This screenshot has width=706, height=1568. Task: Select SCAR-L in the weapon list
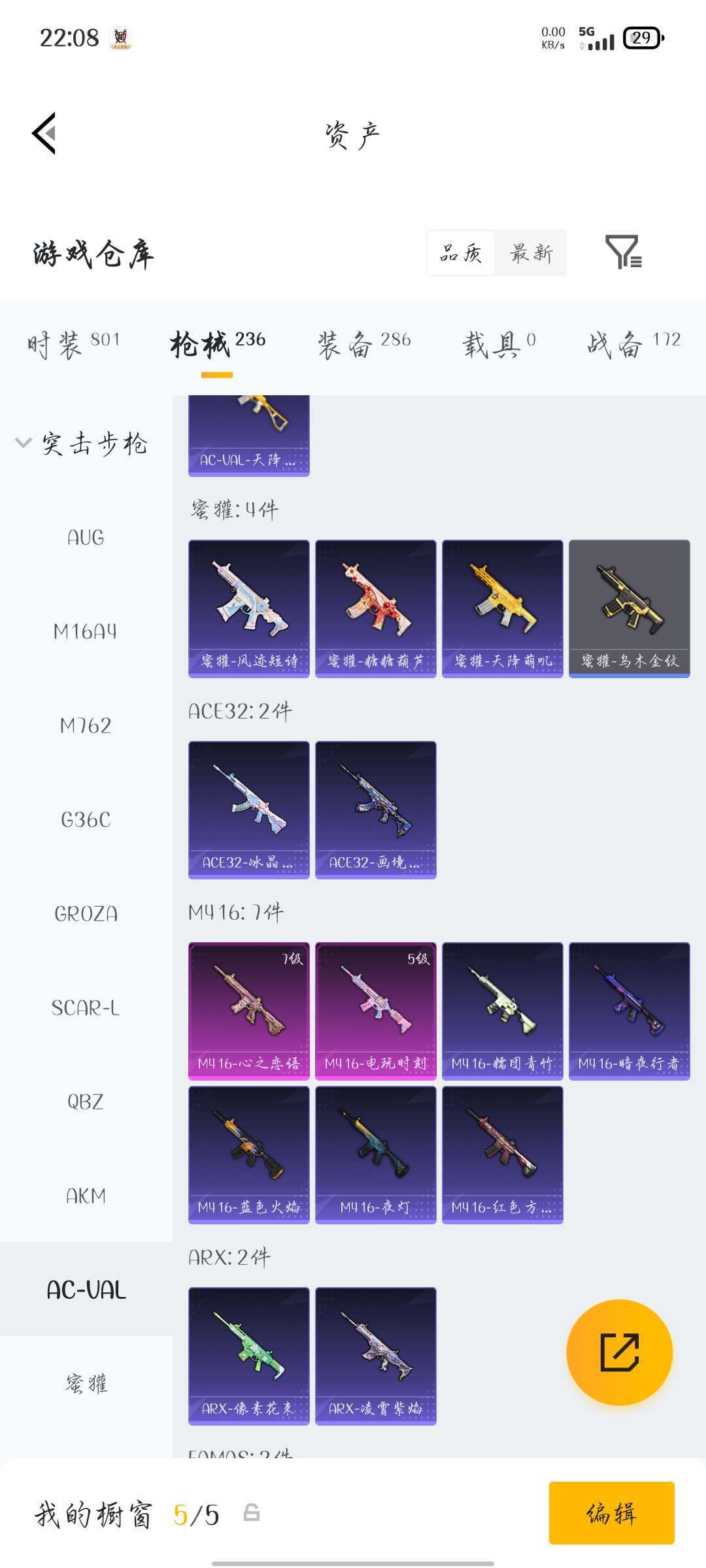[x=86, y=1008]
